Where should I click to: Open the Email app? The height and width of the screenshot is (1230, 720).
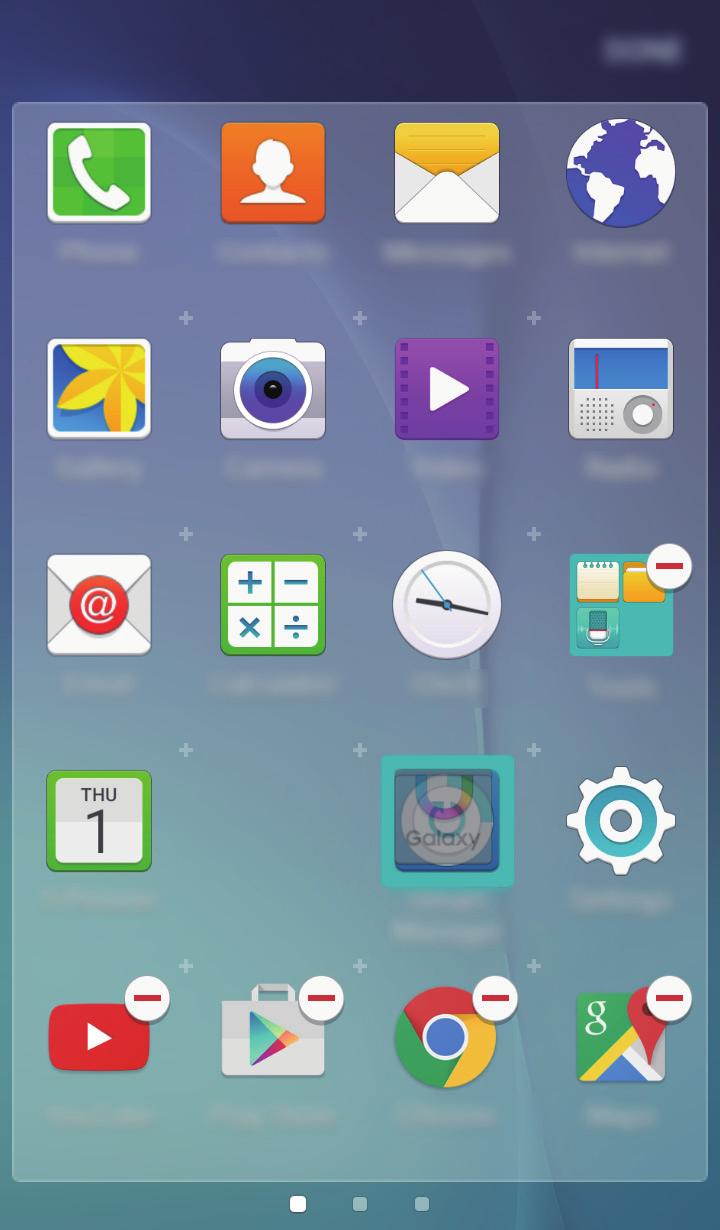tap(99, 605)
